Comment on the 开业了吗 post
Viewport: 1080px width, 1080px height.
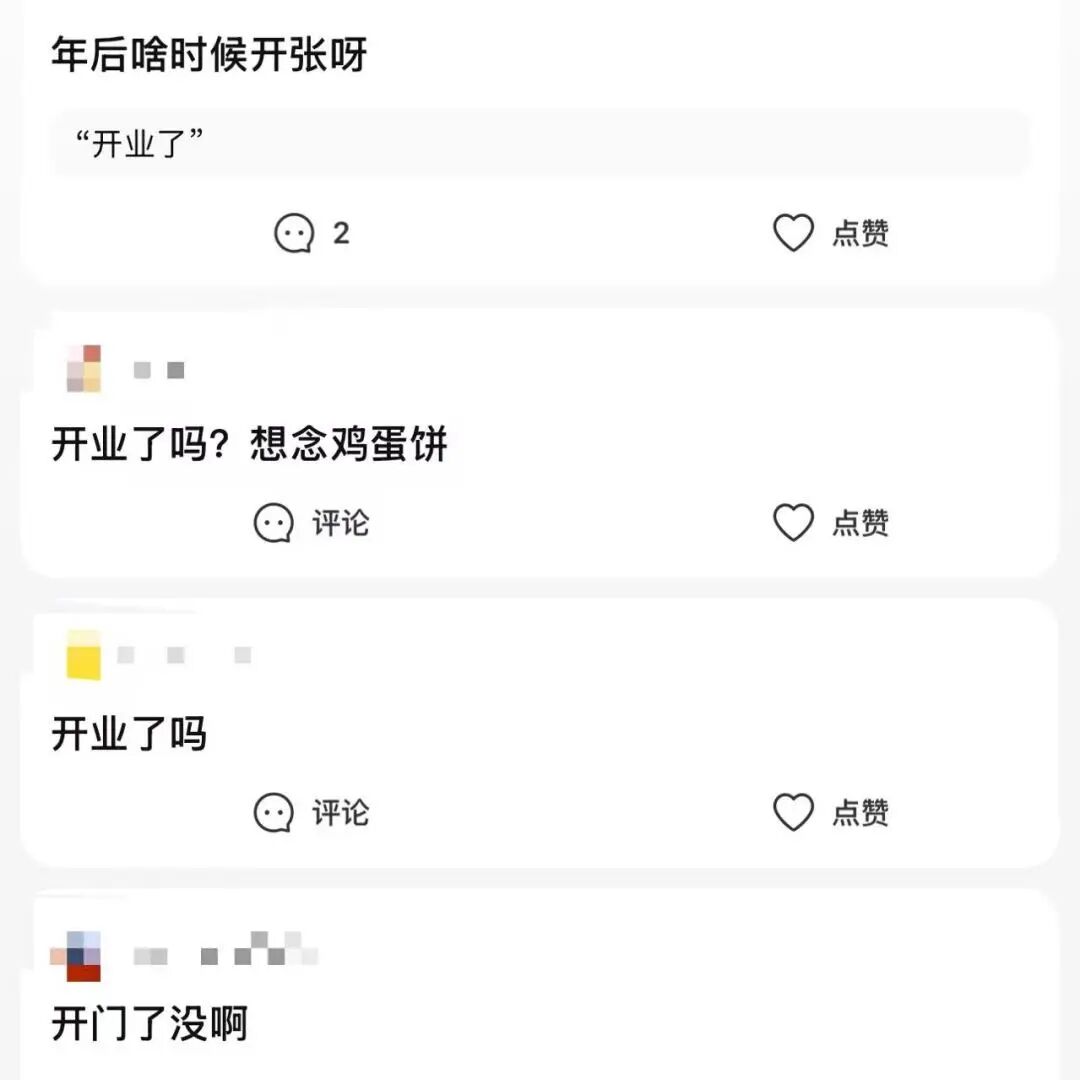pyautogui.click(x=311, y=812)
